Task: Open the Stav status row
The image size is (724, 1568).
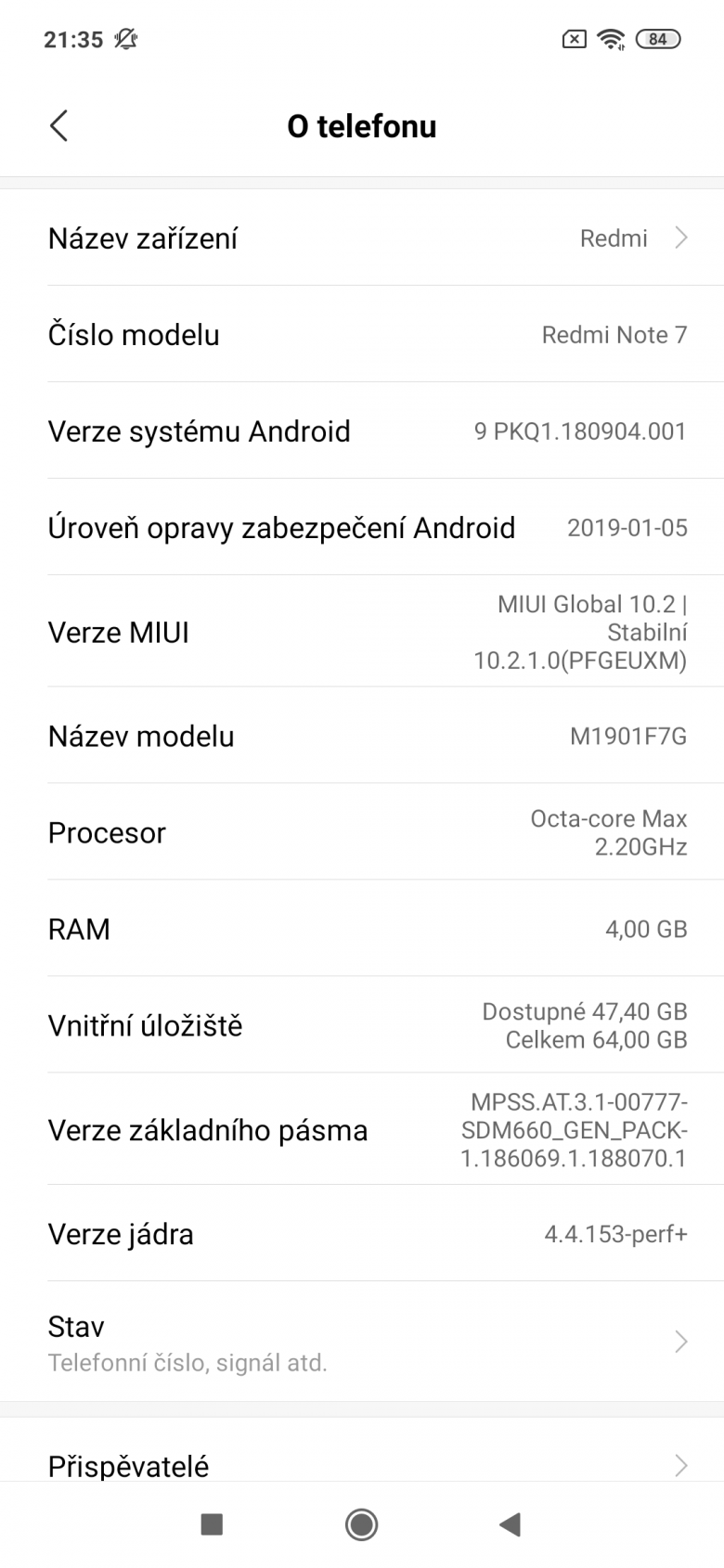Action: pyautogui.click(x=362, y=1342)
